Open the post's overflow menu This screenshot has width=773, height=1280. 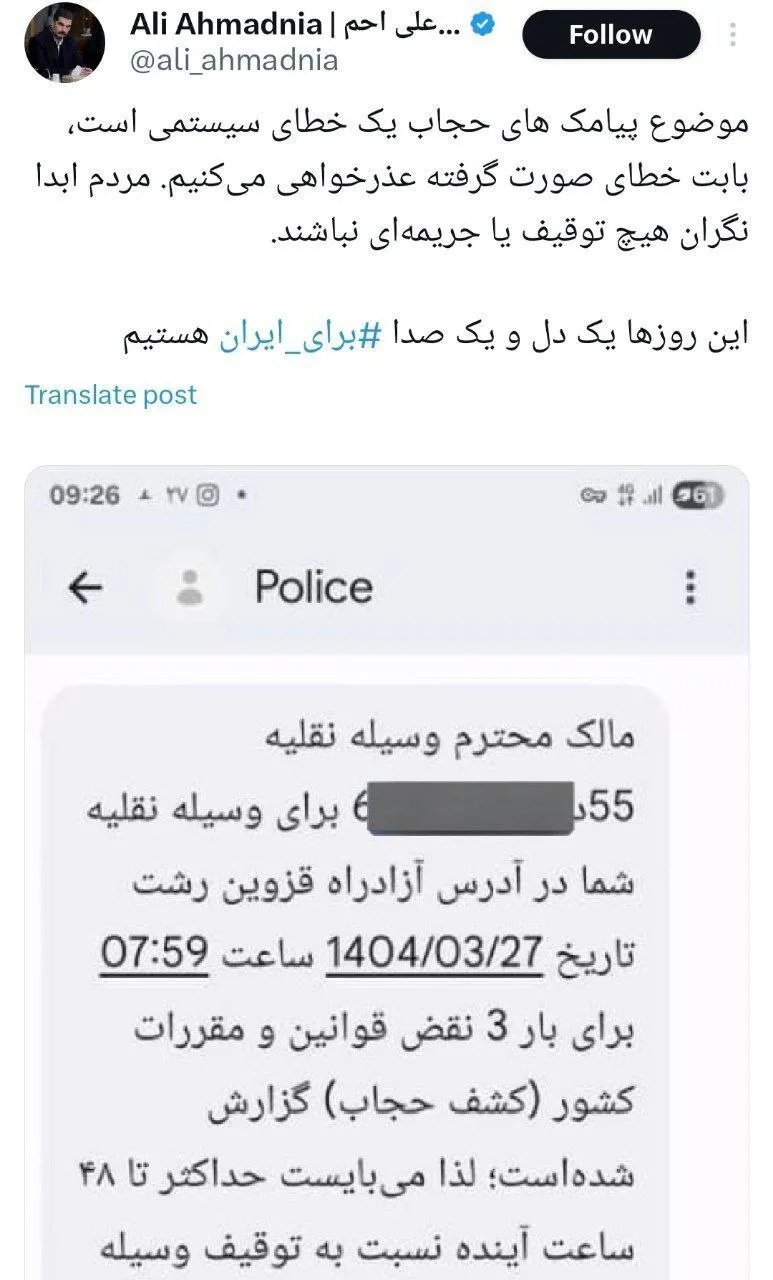[735, 35]
